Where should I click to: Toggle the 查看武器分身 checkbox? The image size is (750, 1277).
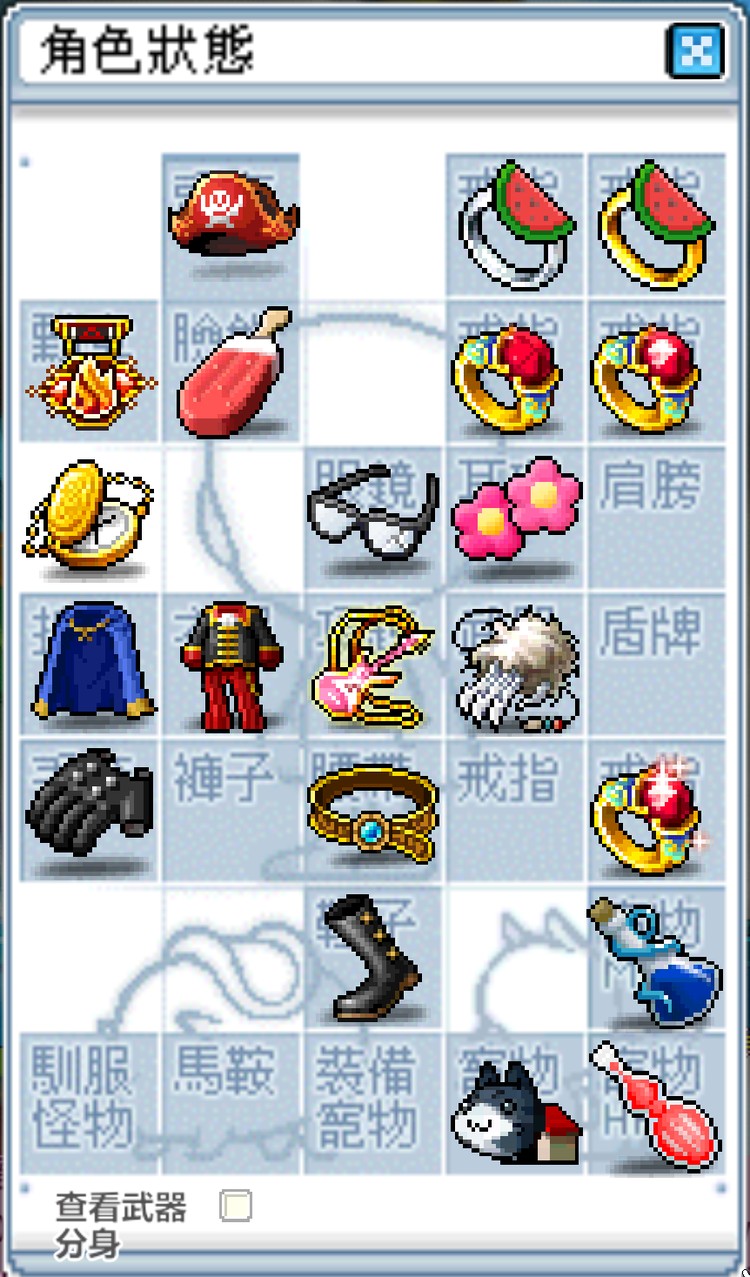236,1206
